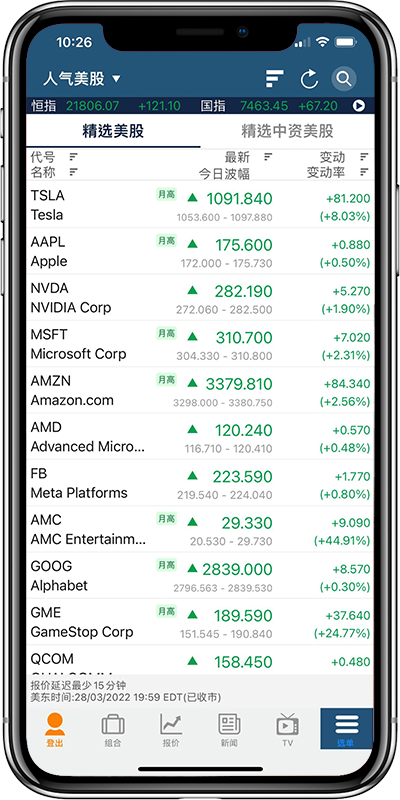Open the GME GameStop Corp row
Viewport: 400px width, 800px height.
[200, 622]
